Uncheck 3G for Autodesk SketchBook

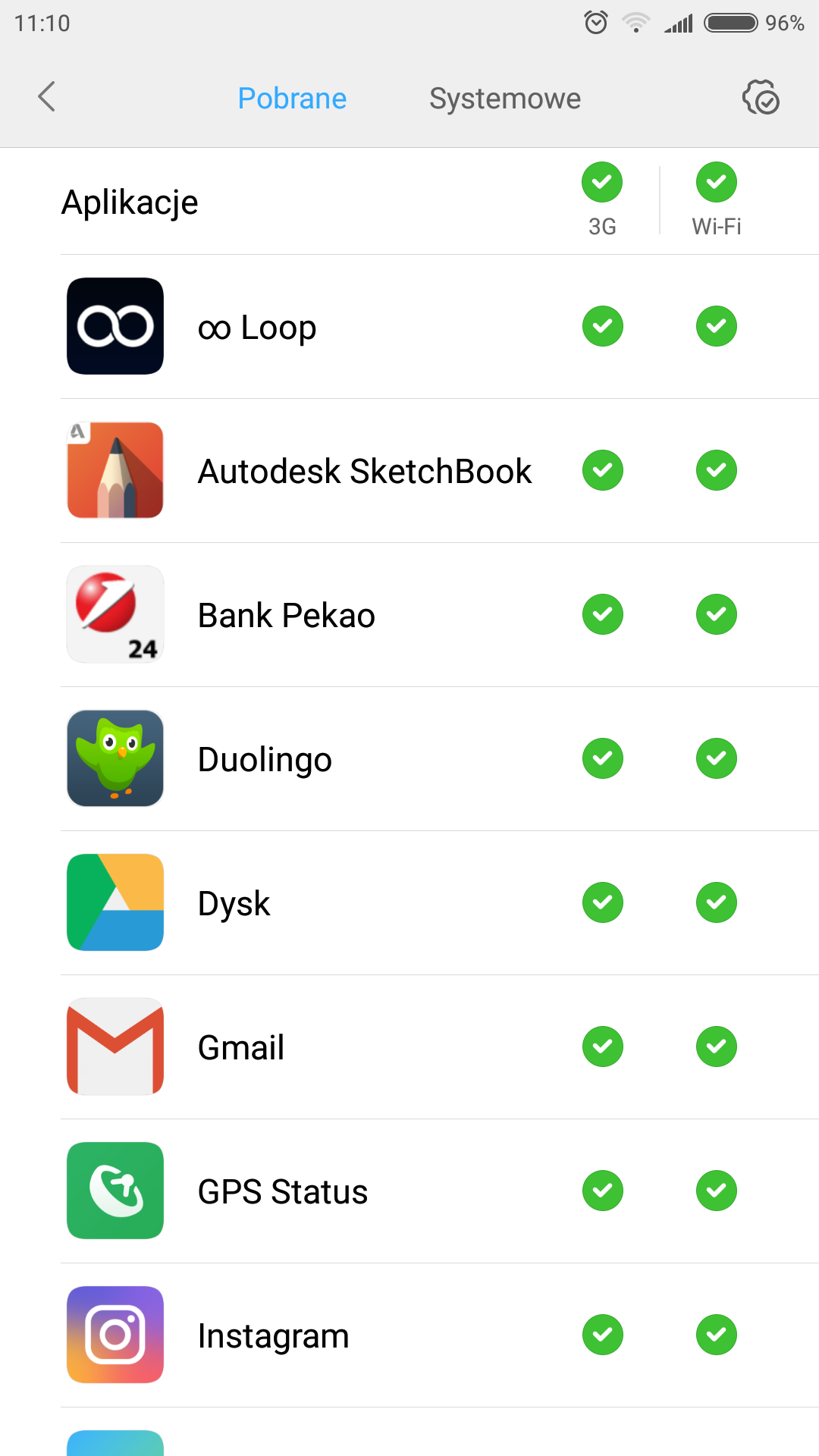click(602, 470)
